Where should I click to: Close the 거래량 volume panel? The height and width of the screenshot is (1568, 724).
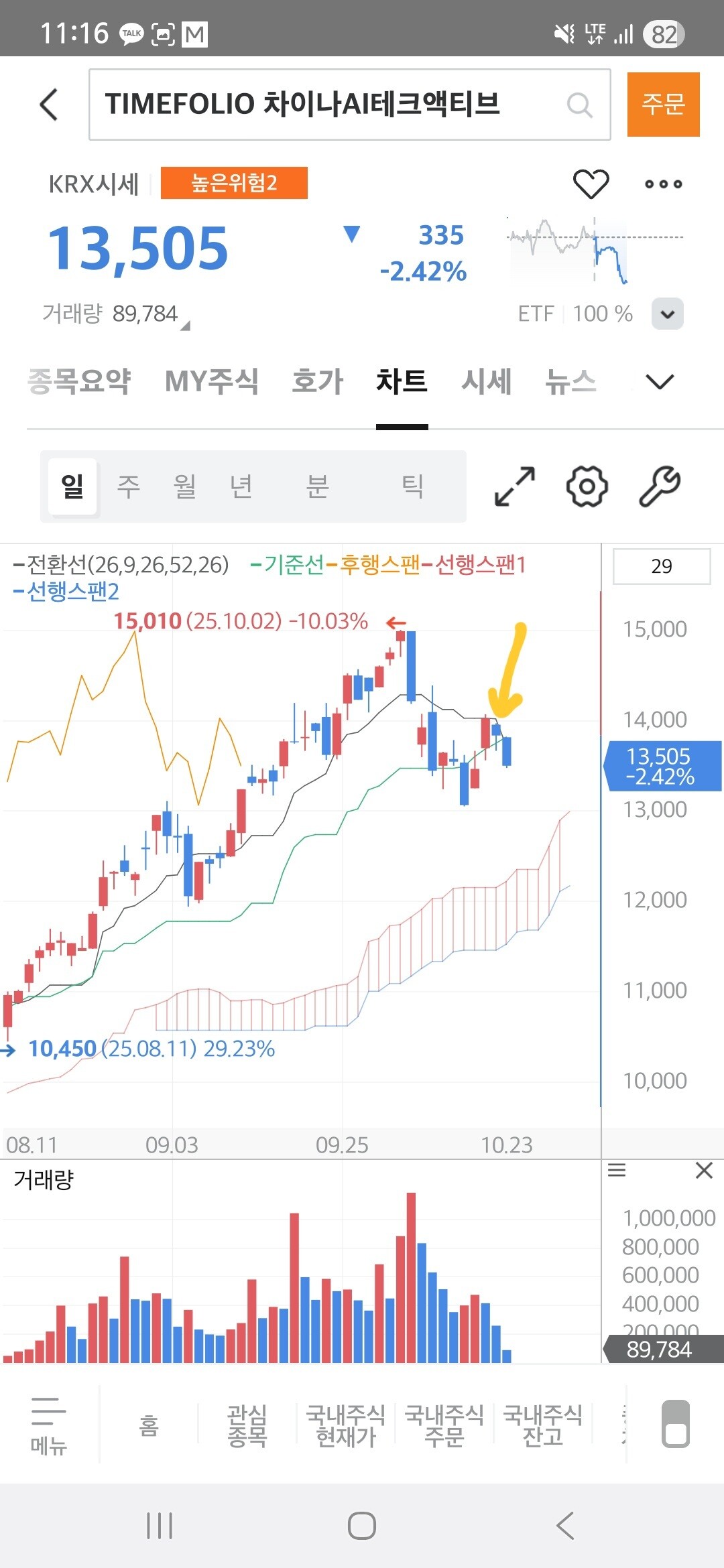point(704,1171)
